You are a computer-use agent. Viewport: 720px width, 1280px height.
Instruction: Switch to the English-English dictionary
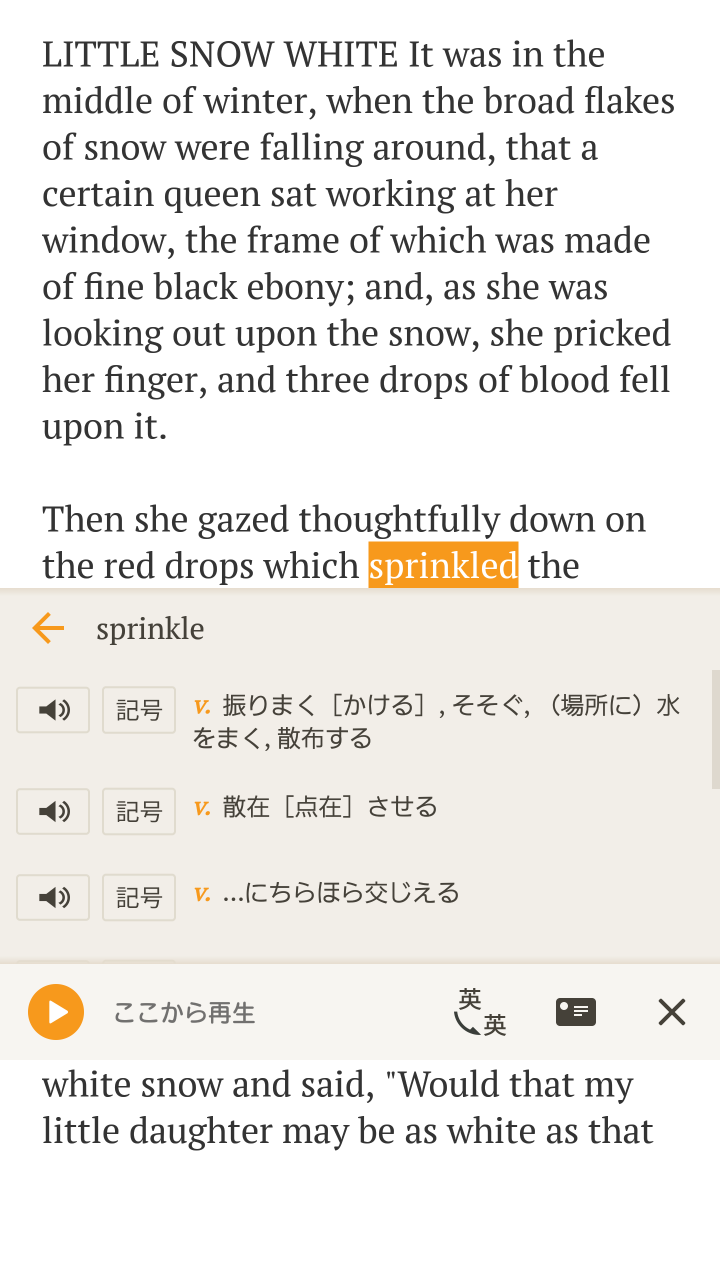tap(481, 1012)
